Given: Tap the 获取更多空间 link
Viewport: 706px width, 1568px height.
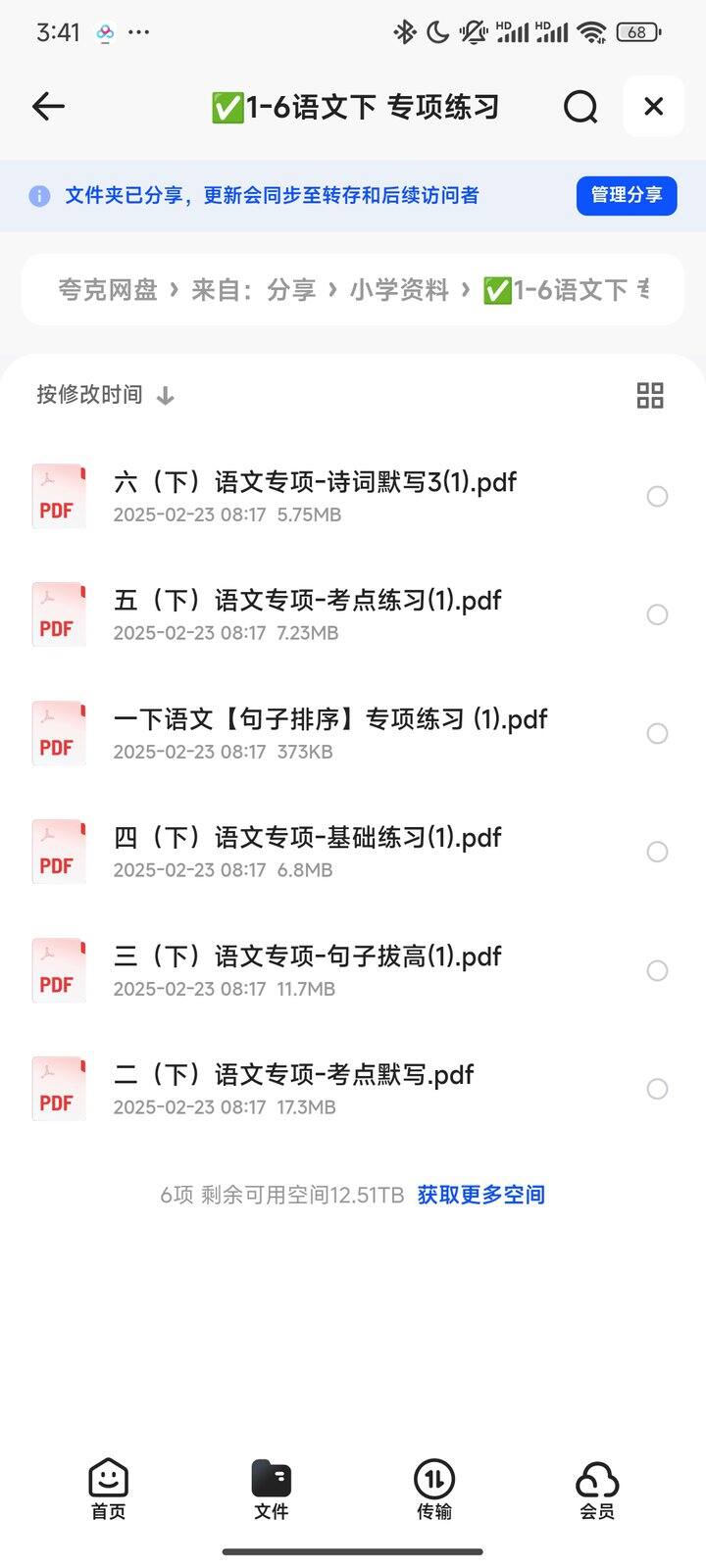Looking at the screenshot, I should pos(481,1195).
